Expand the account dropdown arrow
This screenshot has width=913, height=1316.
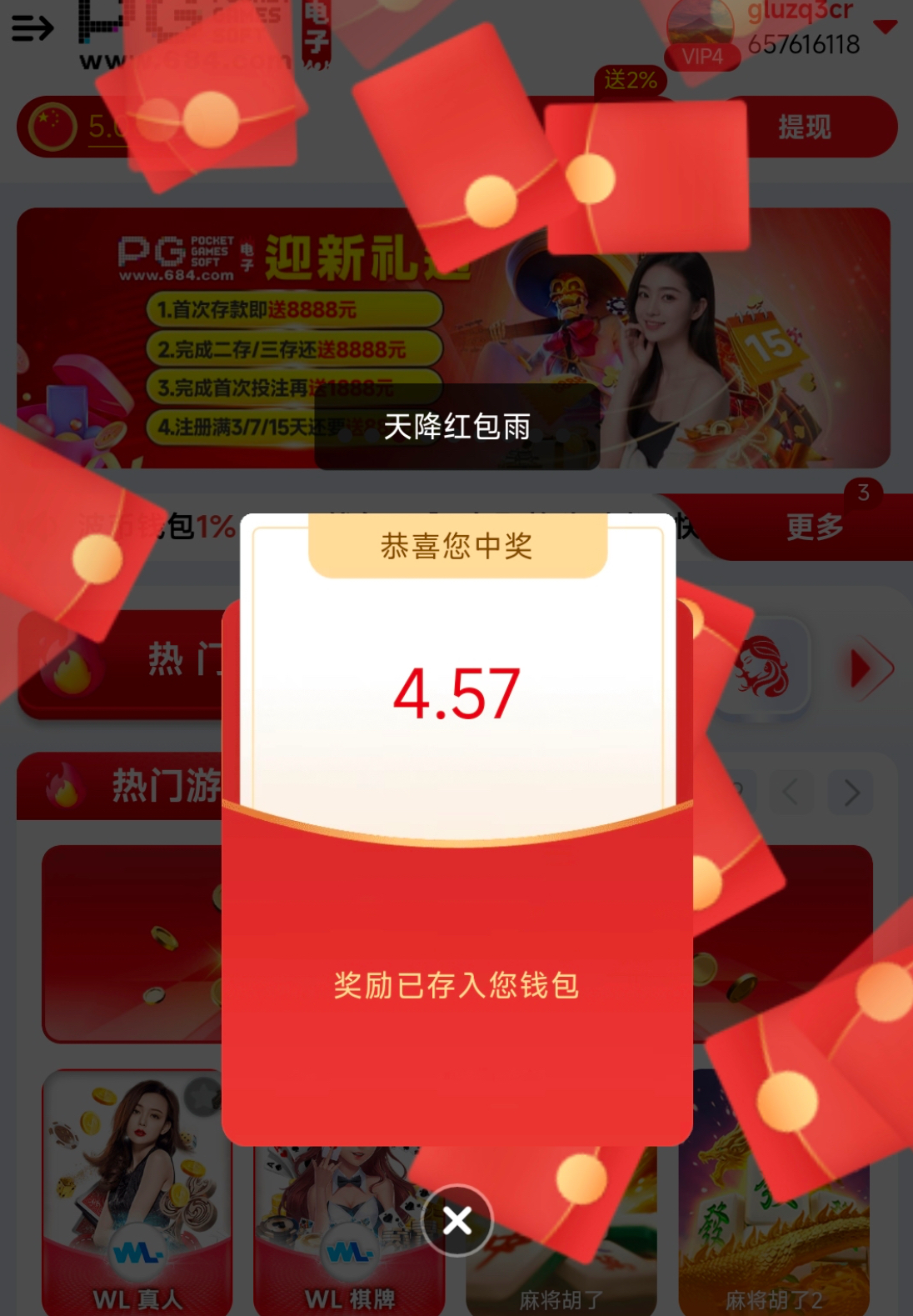[885, 27]
